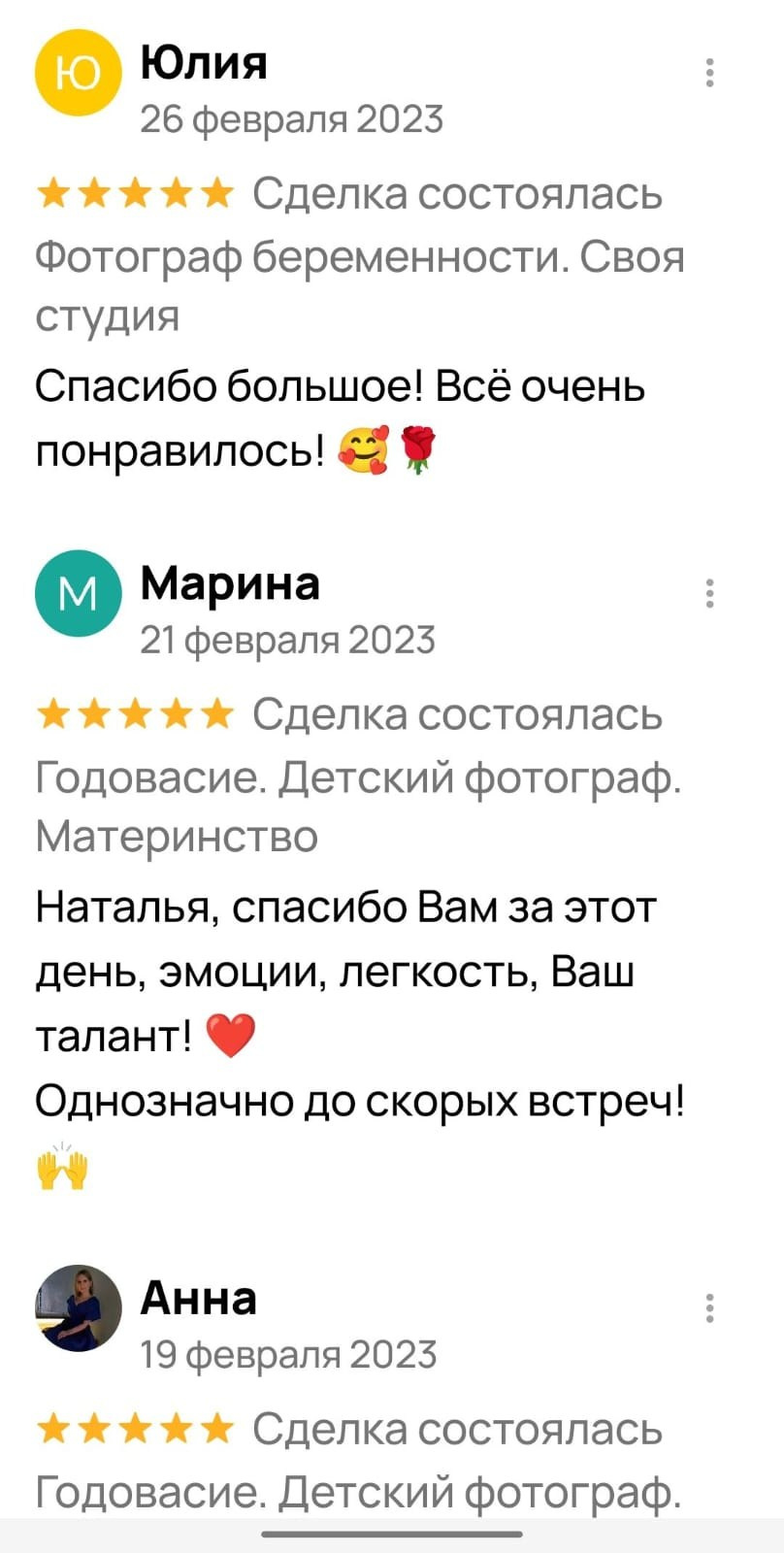The width and height of the screenshot is (784, 1553).
Task: Click the category Фотограф беременности. Своя студия
Action: pyautogui.click(x=359, y=284)
